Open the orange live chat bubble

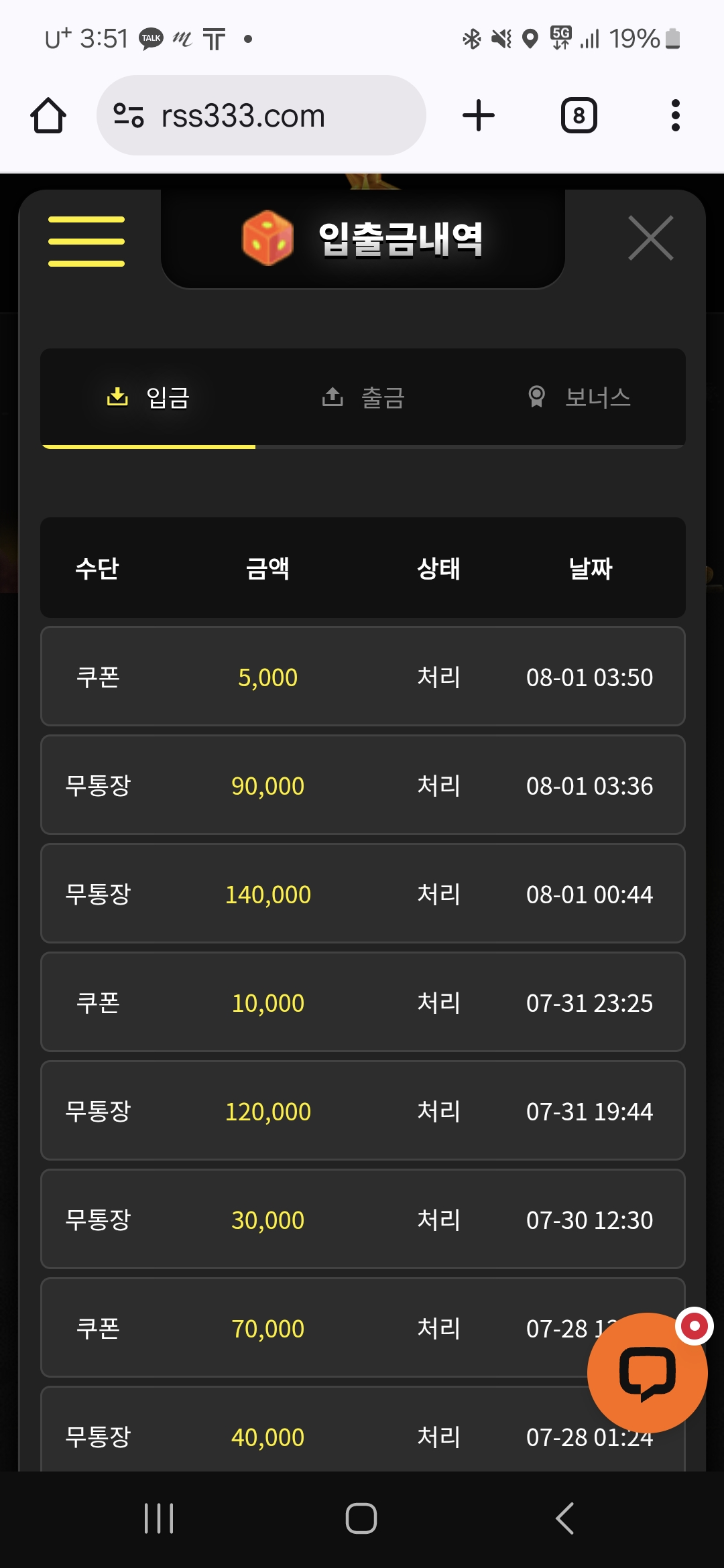(648, 1372)
